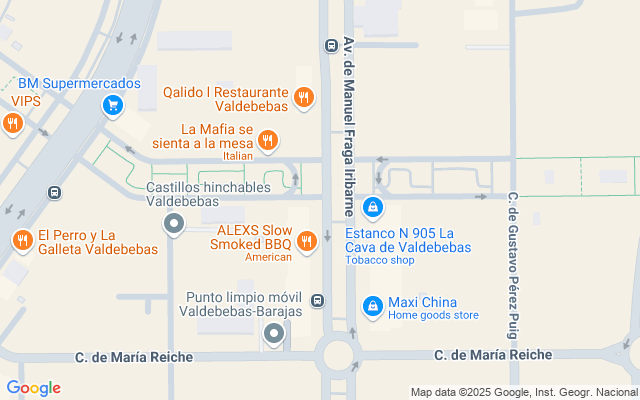The width and height of the screenshot is (640, 400).
Task: Select Castillos hinchables Valdebebas marker
Action: pos(175,223)
